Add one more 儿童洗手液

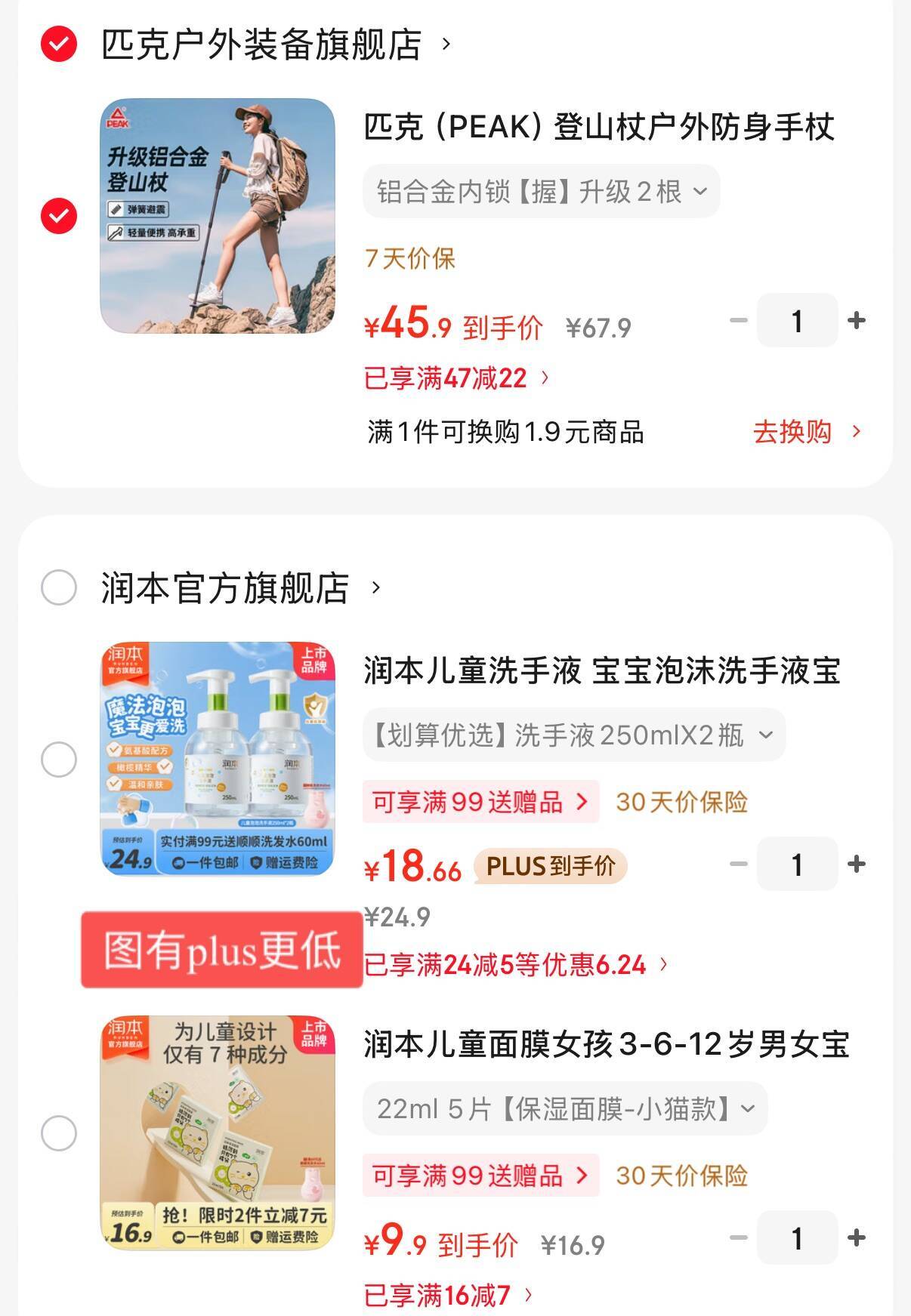(x=856, y=864)
